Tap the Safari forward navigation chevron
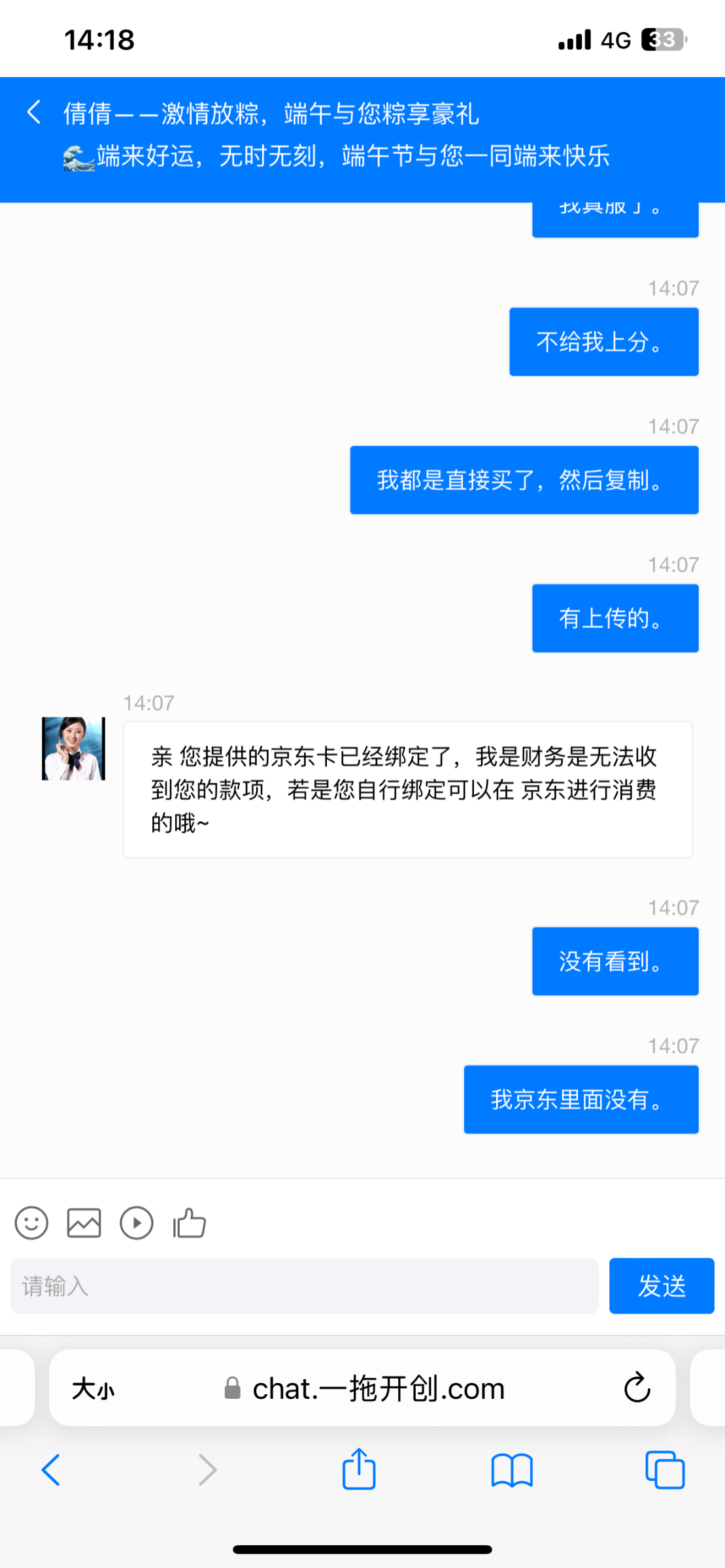 pyautogui.click(x=207, y=1469)
